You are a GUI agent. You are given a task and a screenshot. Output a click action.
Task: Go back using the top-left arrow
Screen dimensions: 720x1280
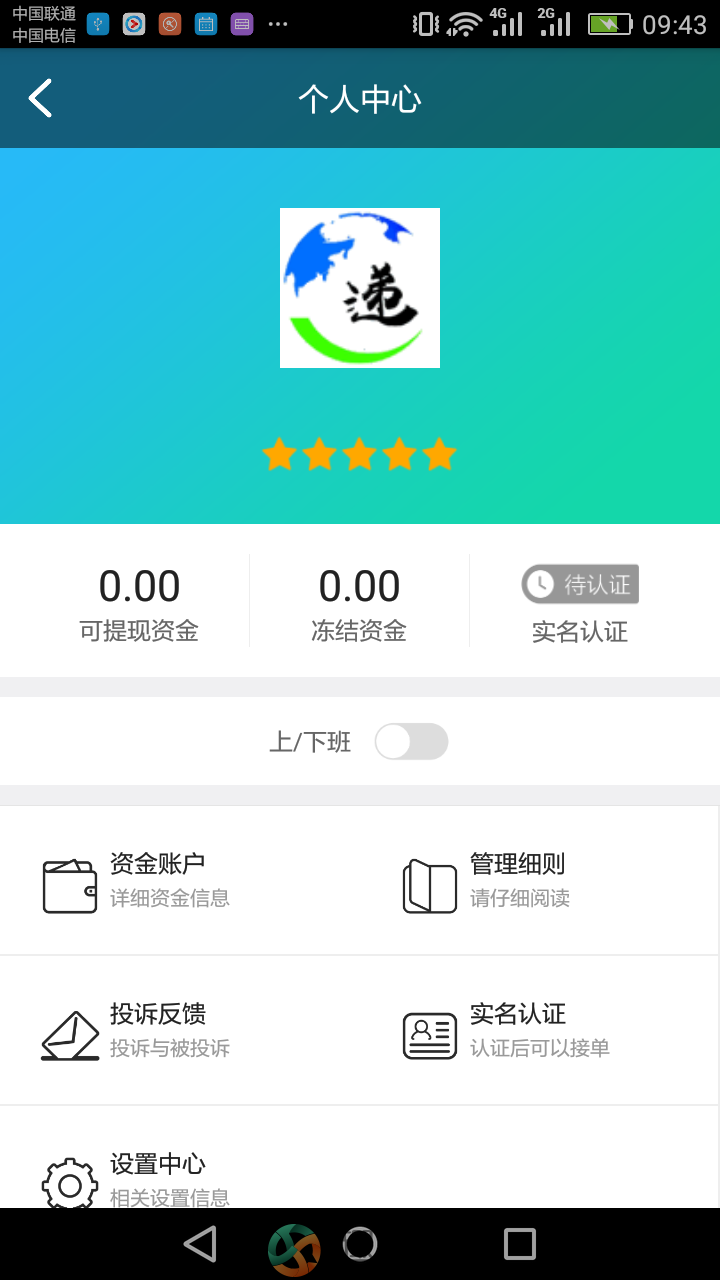(x=40, y=98)
